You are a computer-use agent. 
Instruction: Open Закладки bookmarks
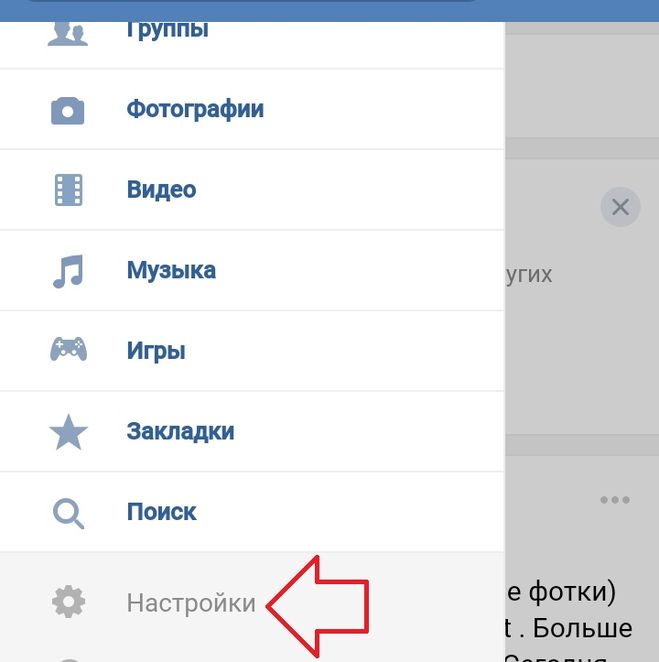click(180, 432)
